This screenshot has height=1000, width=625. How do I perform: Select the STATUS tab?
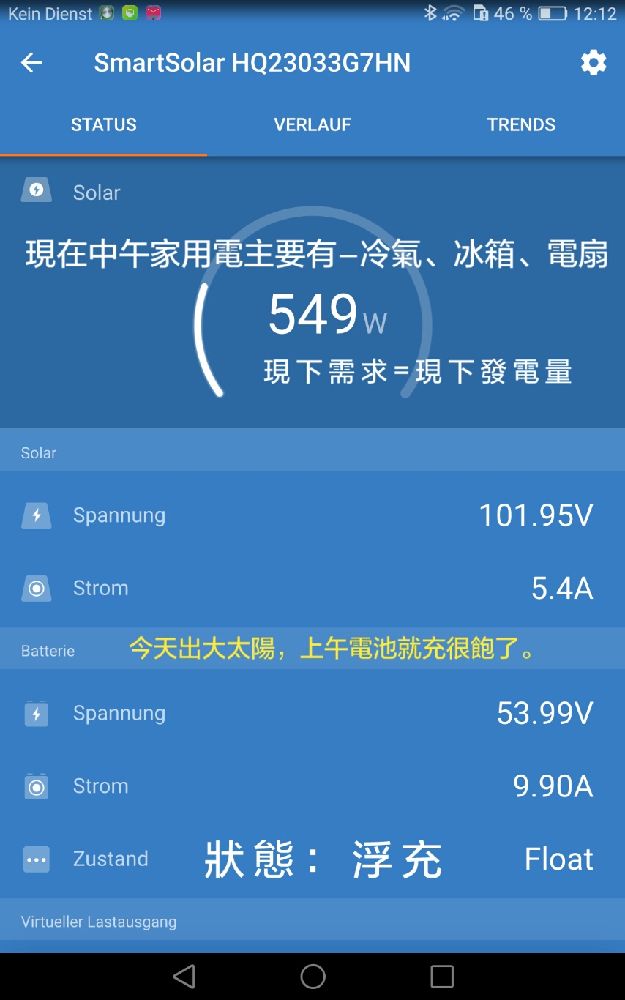pos(104,124)
